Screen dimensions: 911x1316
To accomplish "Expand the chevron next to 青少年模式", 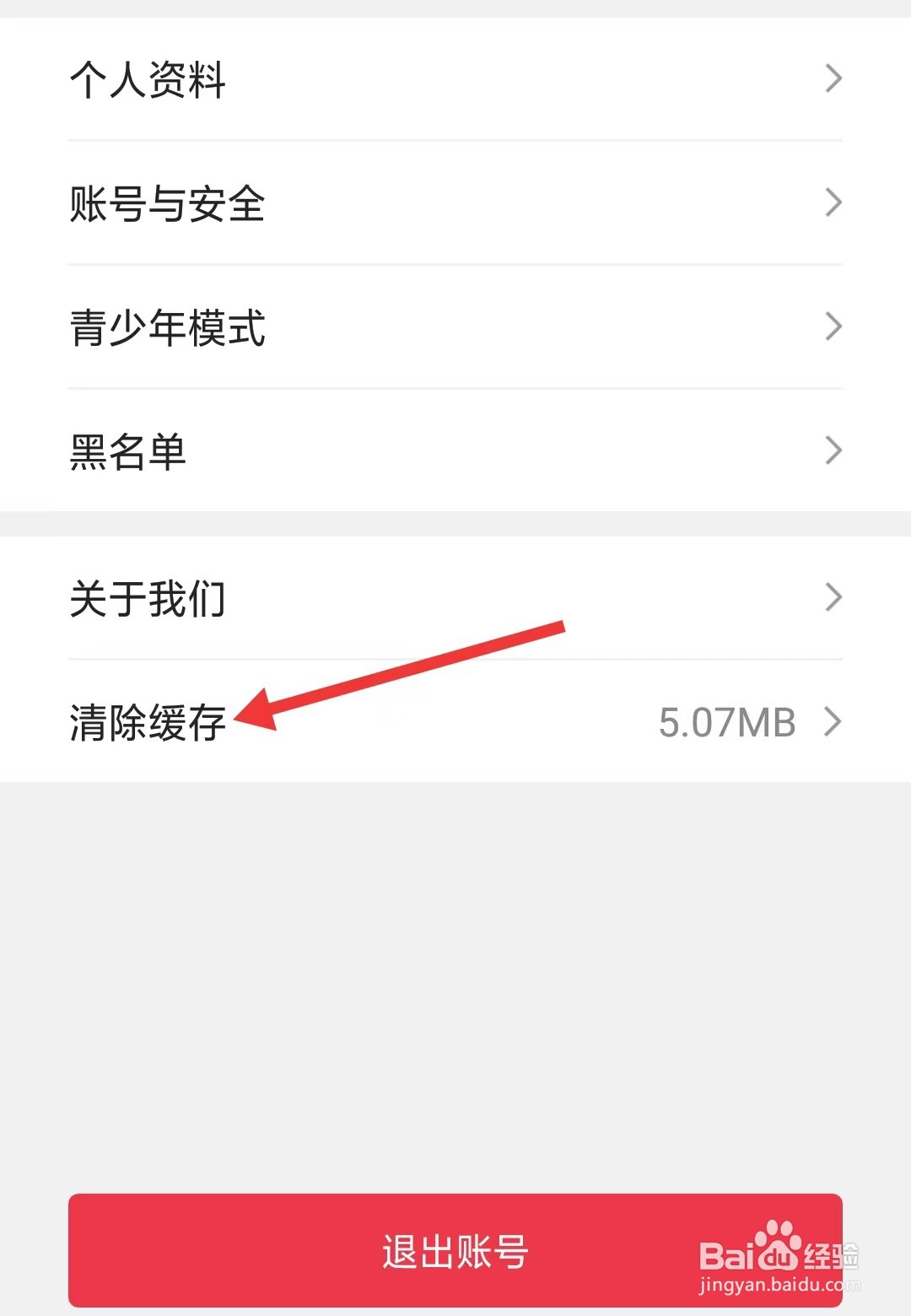I will tap(833, 326).
